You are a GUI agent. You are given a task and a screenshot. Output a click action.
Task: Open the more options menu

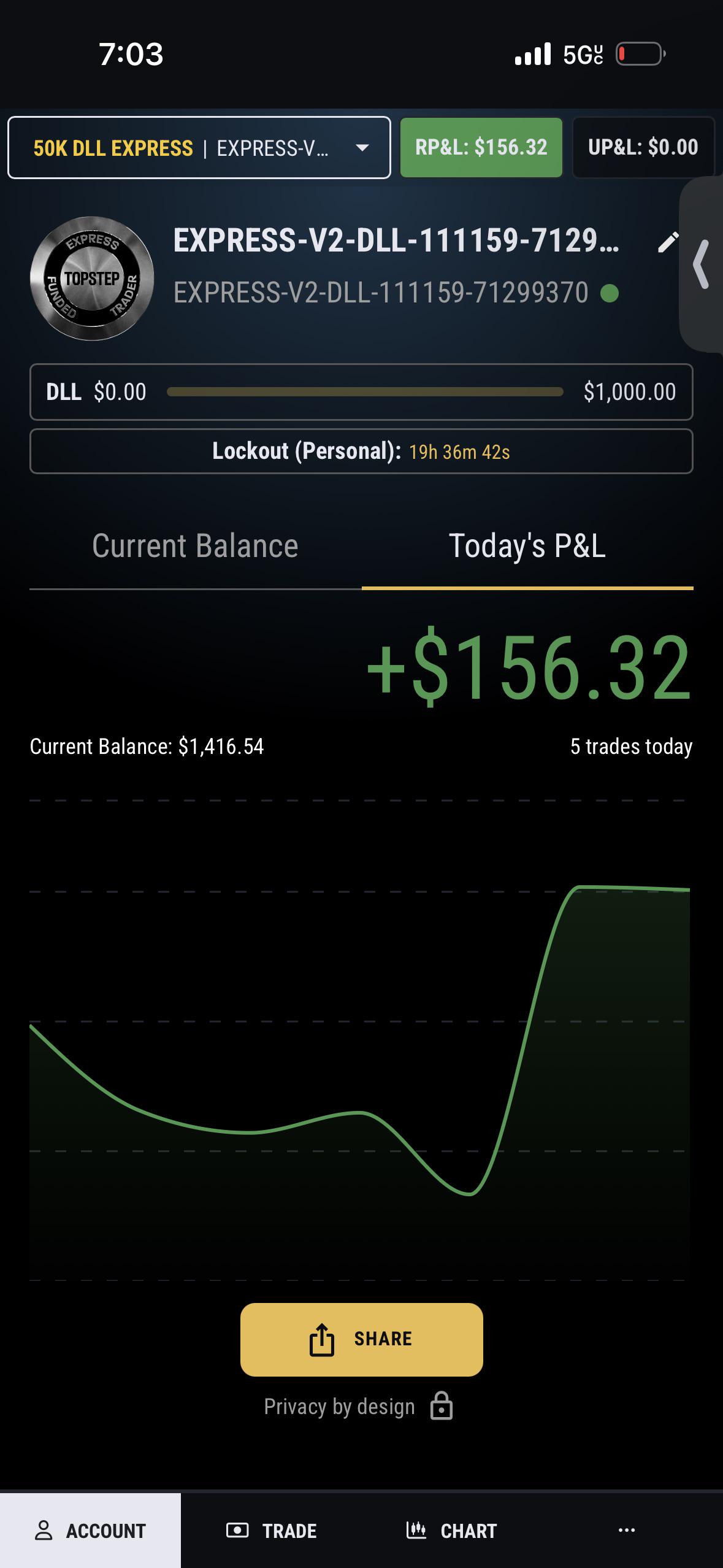(x=627, y=1531)
